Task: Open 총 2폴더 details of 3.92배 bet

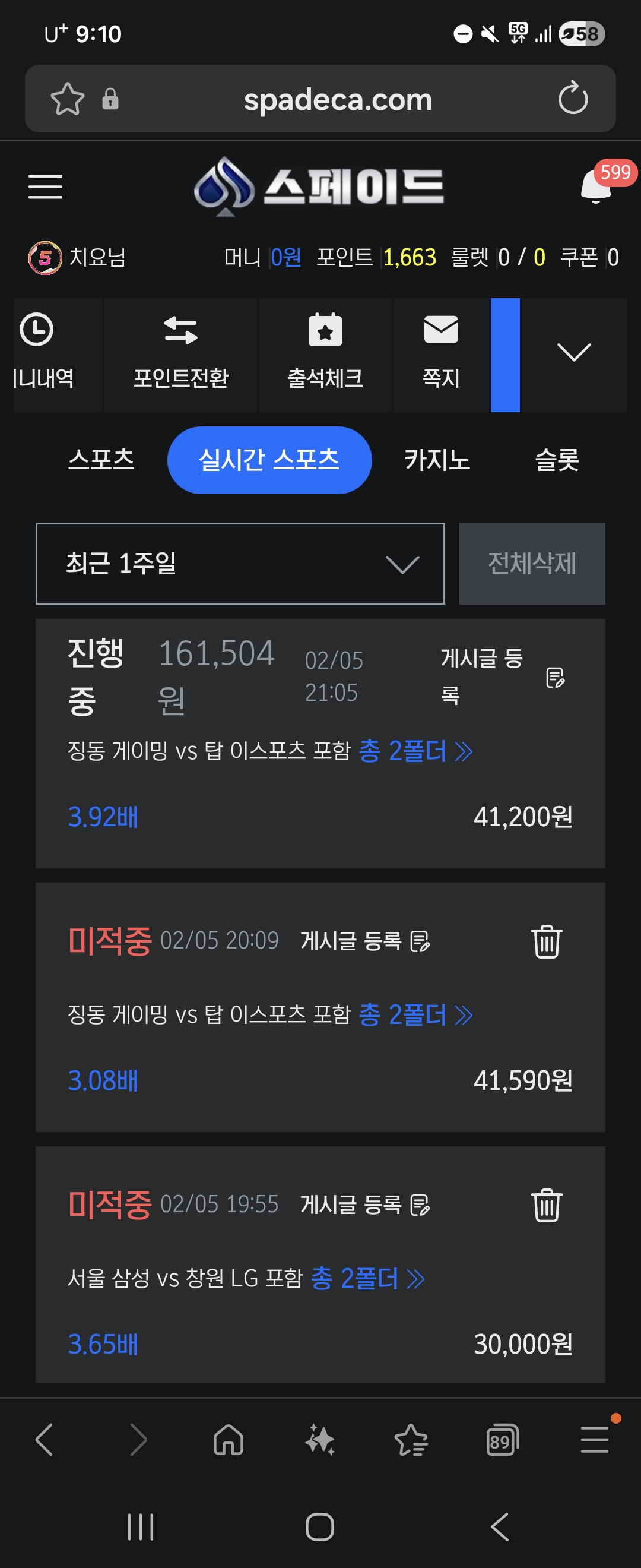Action: (415, 751)
